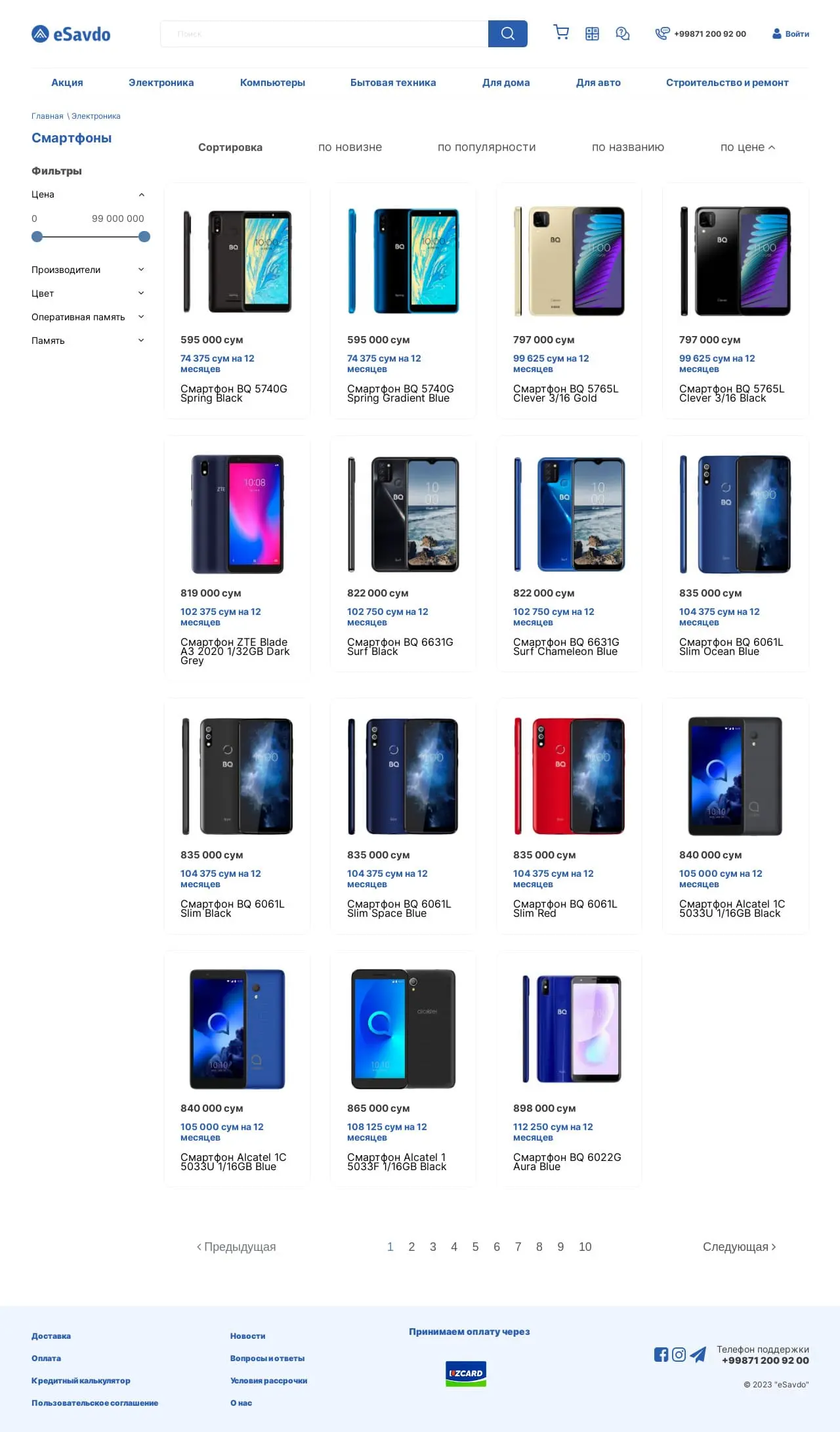This screenshot has height=1432, width=840.
Task: Open the comparison grid icon
Action: pos(592,33)
